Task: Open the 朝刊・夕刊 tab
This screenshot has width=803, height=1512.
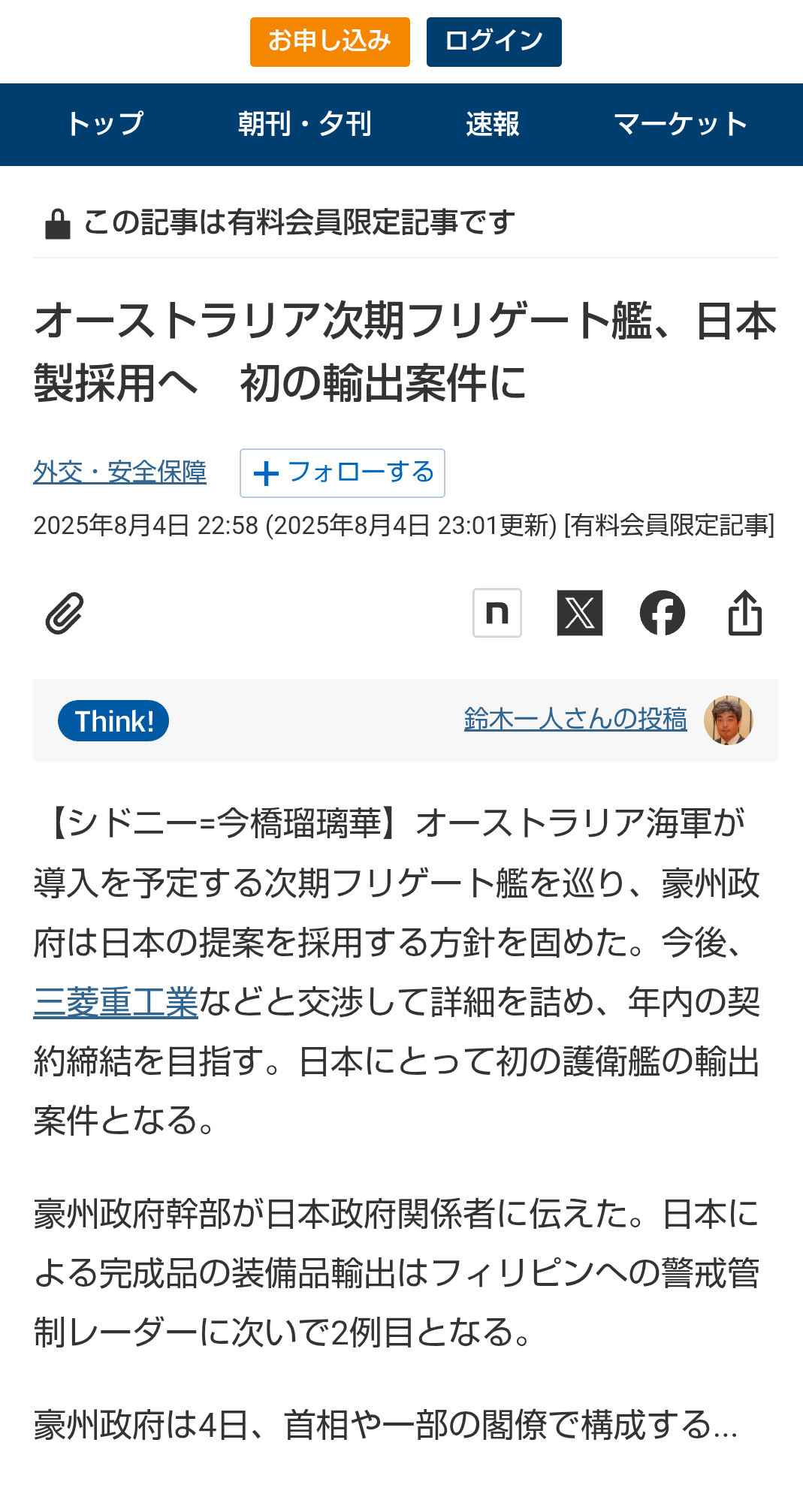Action: (x=304, y=124)
